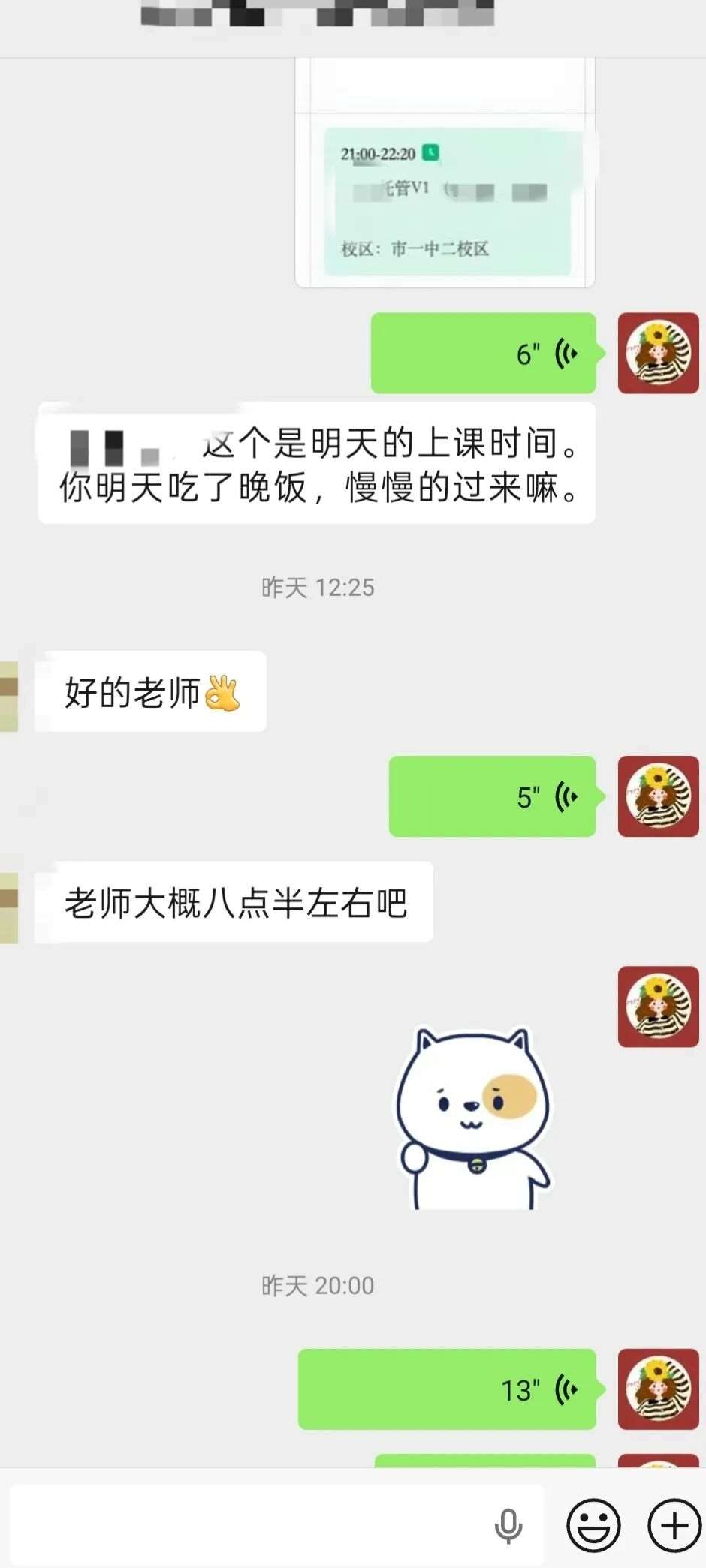Open the class schedule image with 21:00-22:20

[445, 201]
